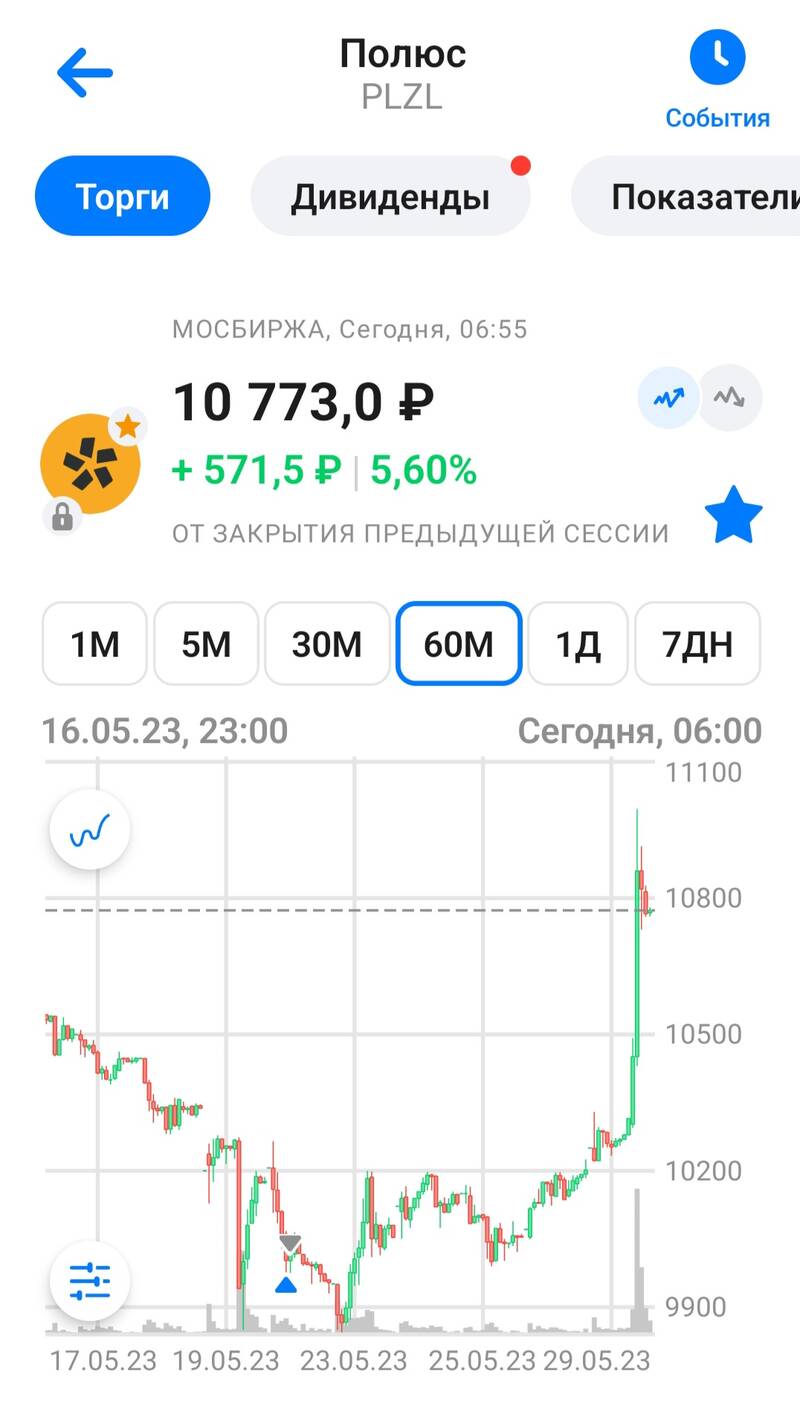
Task: Select the 60М timeframe
Action: (459, 644)
